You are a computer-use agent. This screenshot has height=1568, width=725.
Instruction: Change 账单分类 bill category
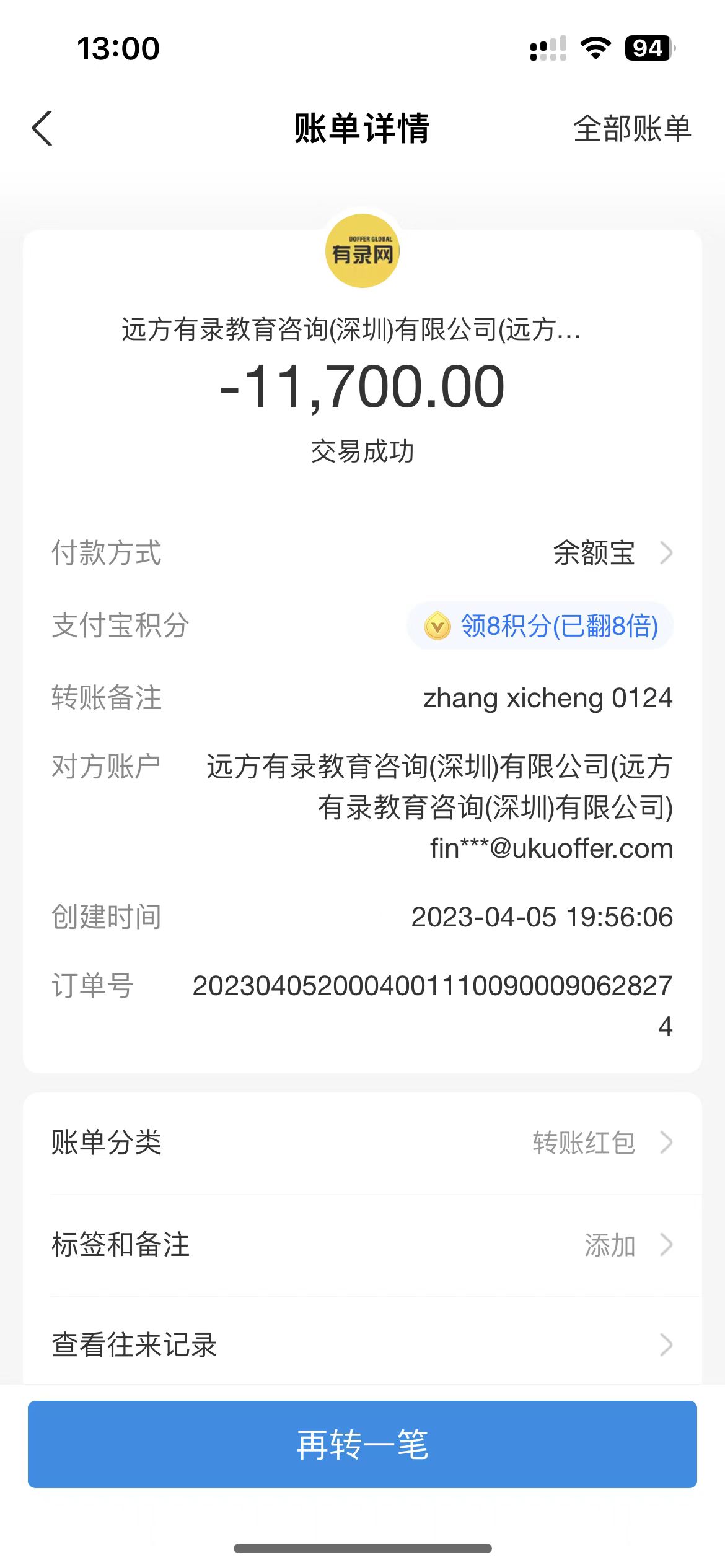pyautogui.click(x=362, y=1143)
